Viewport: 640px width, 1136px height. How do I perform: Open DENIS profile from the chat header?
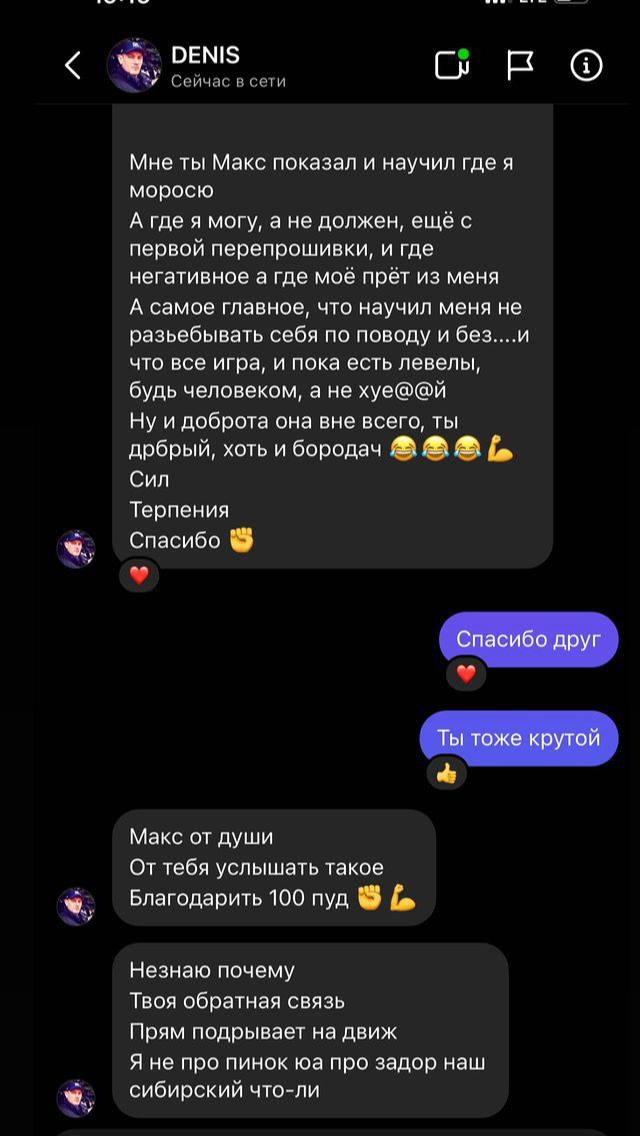pos(134,66)
